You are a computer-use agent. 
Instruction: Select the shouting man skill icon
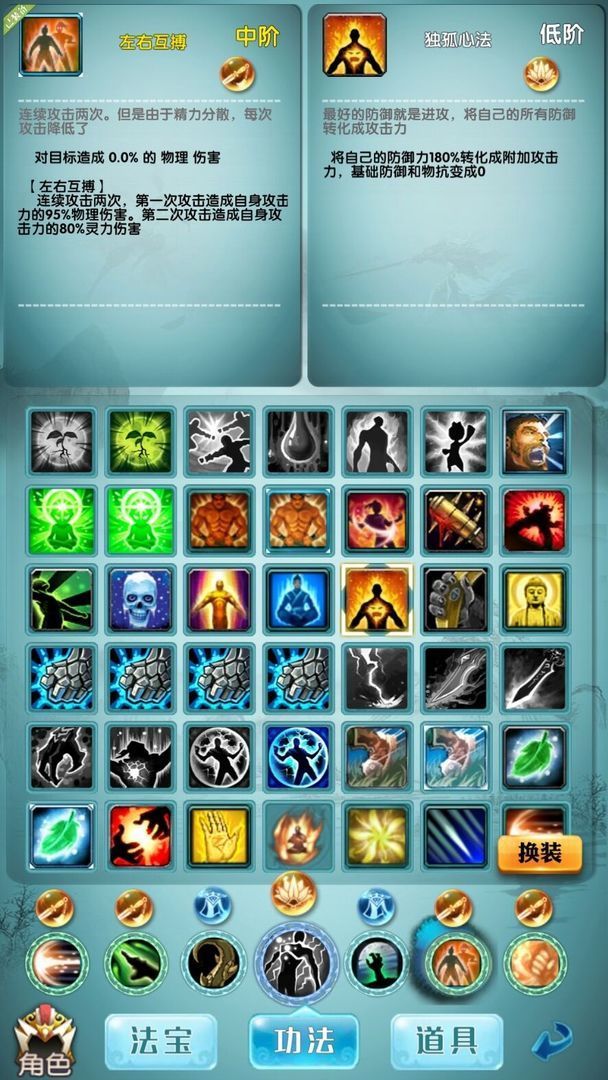533,441
